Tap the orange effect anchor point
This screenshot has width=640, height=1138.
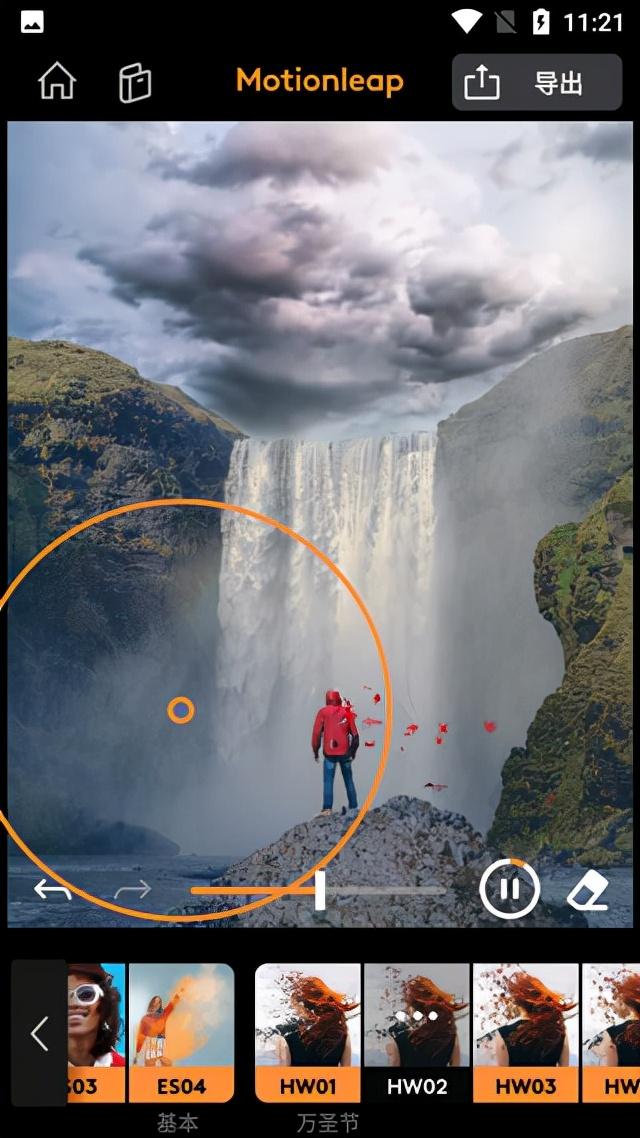pos(180,710)
